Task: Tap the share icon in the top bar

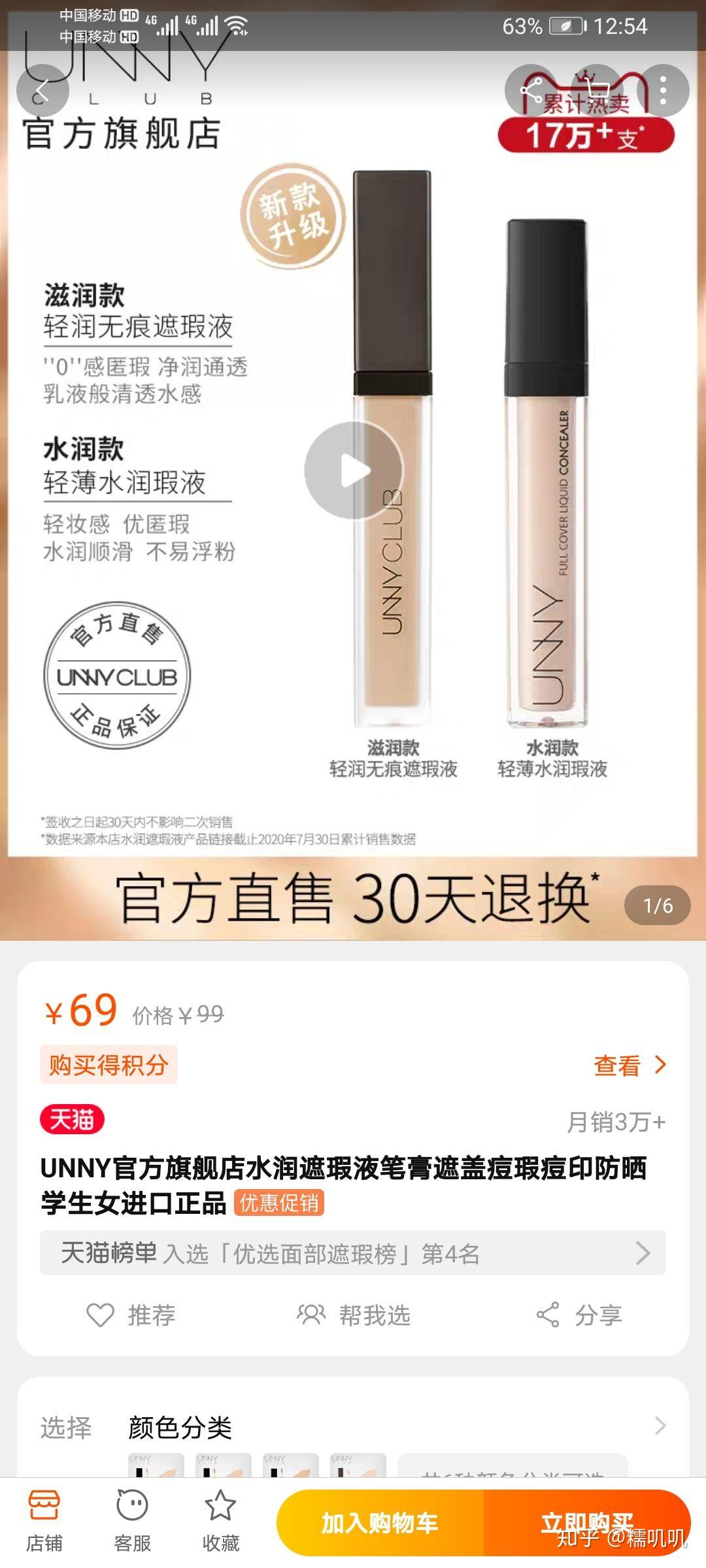Action: (x=531, y=90)
